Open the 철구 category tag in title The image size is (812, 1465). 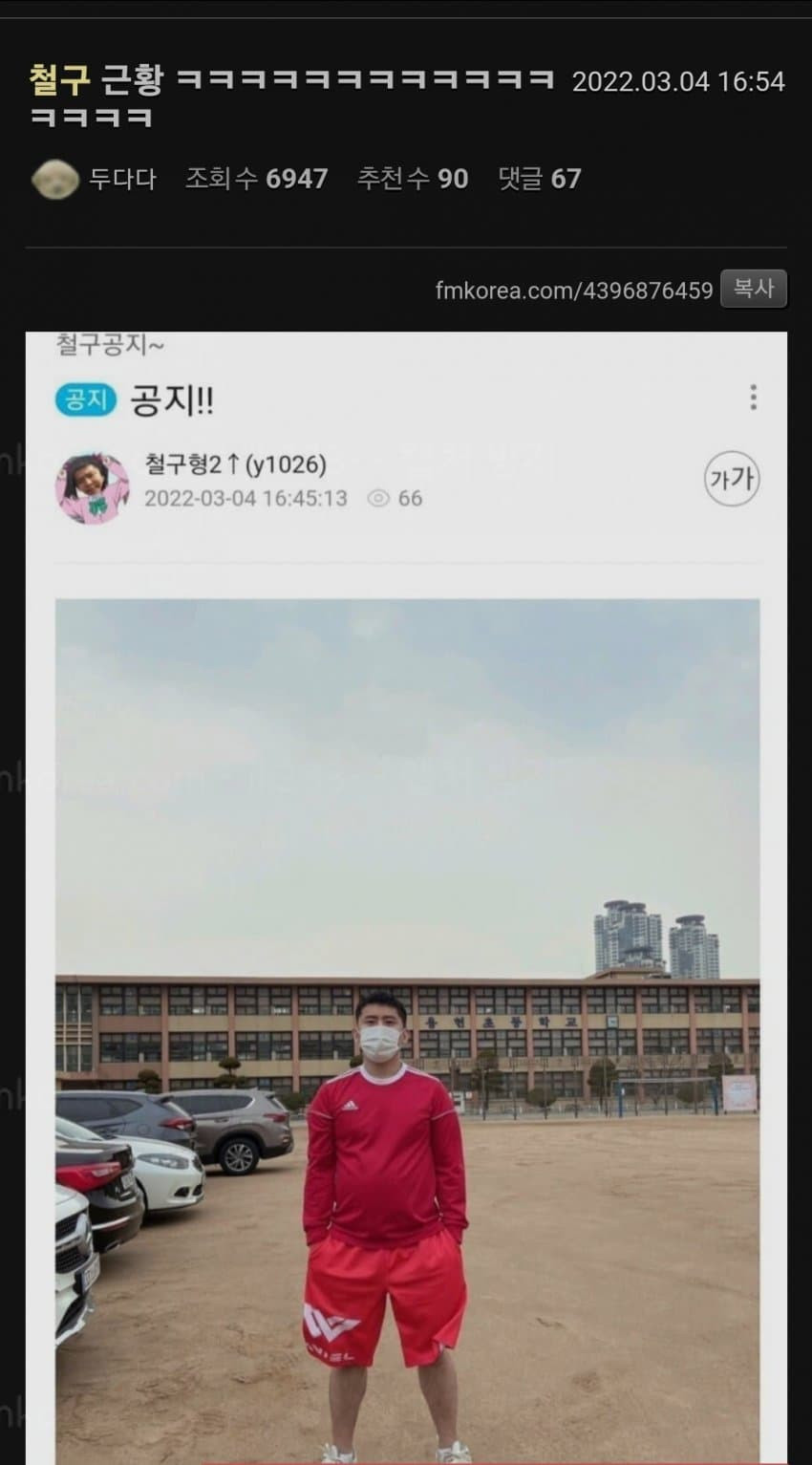click(x=59, y=80)
